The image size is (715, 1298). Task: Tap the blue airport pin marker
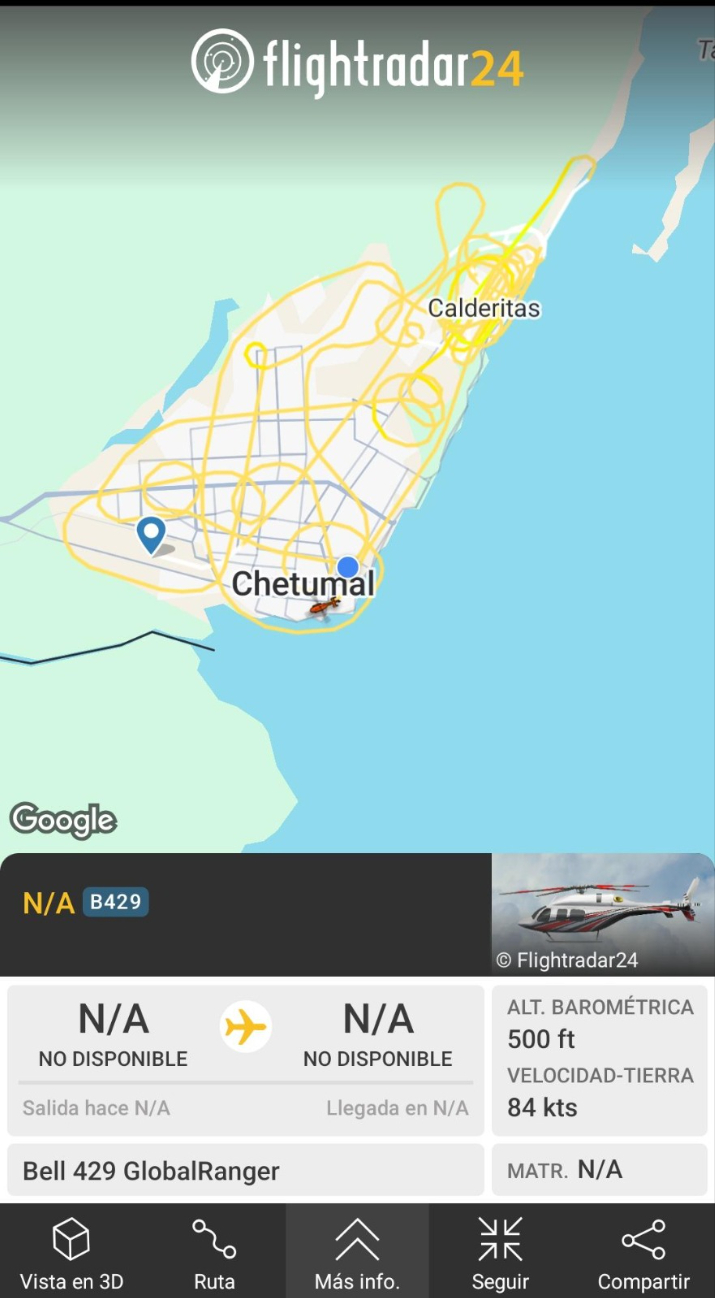tap(151, 534)
